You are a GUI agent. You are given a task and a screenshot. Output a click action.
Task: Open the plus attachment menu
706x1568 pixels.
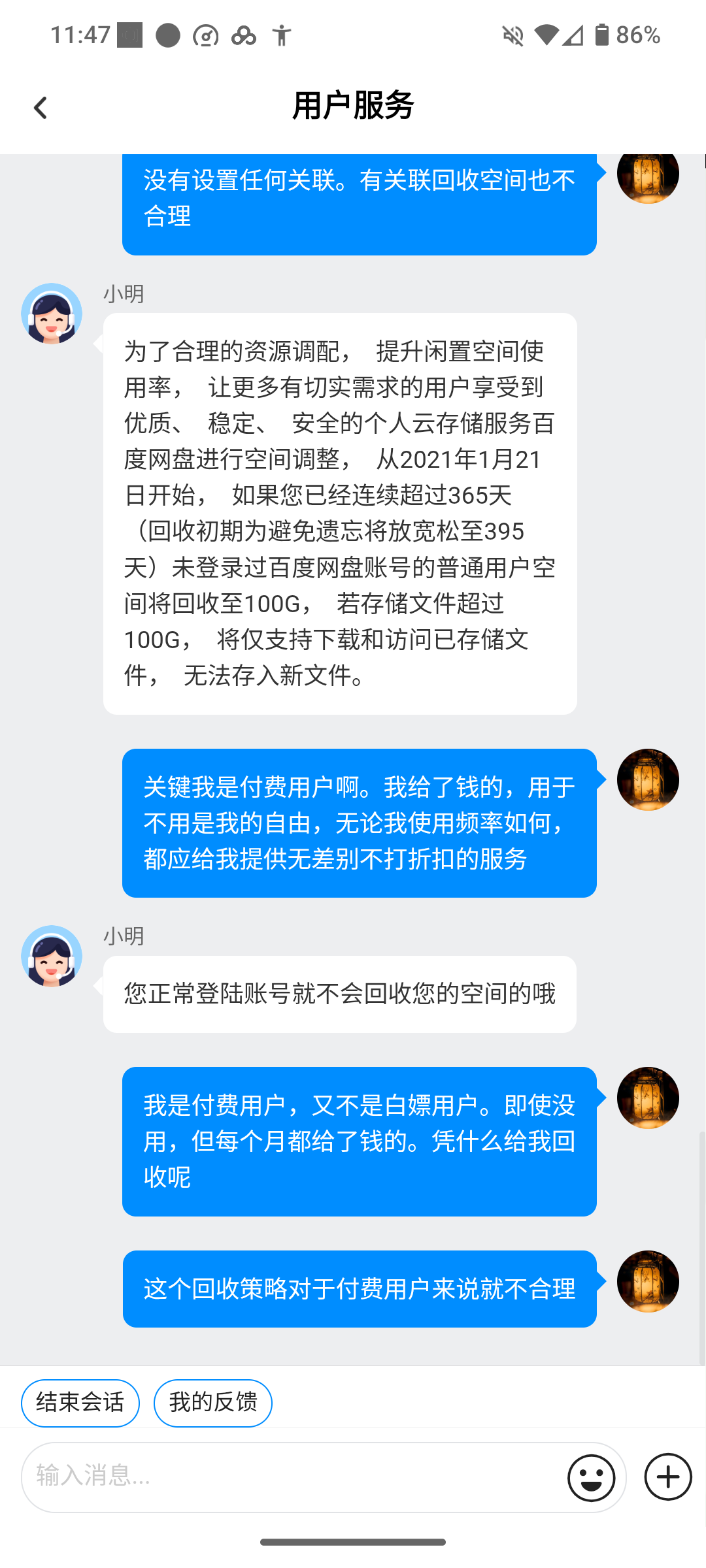point(668,1477)
